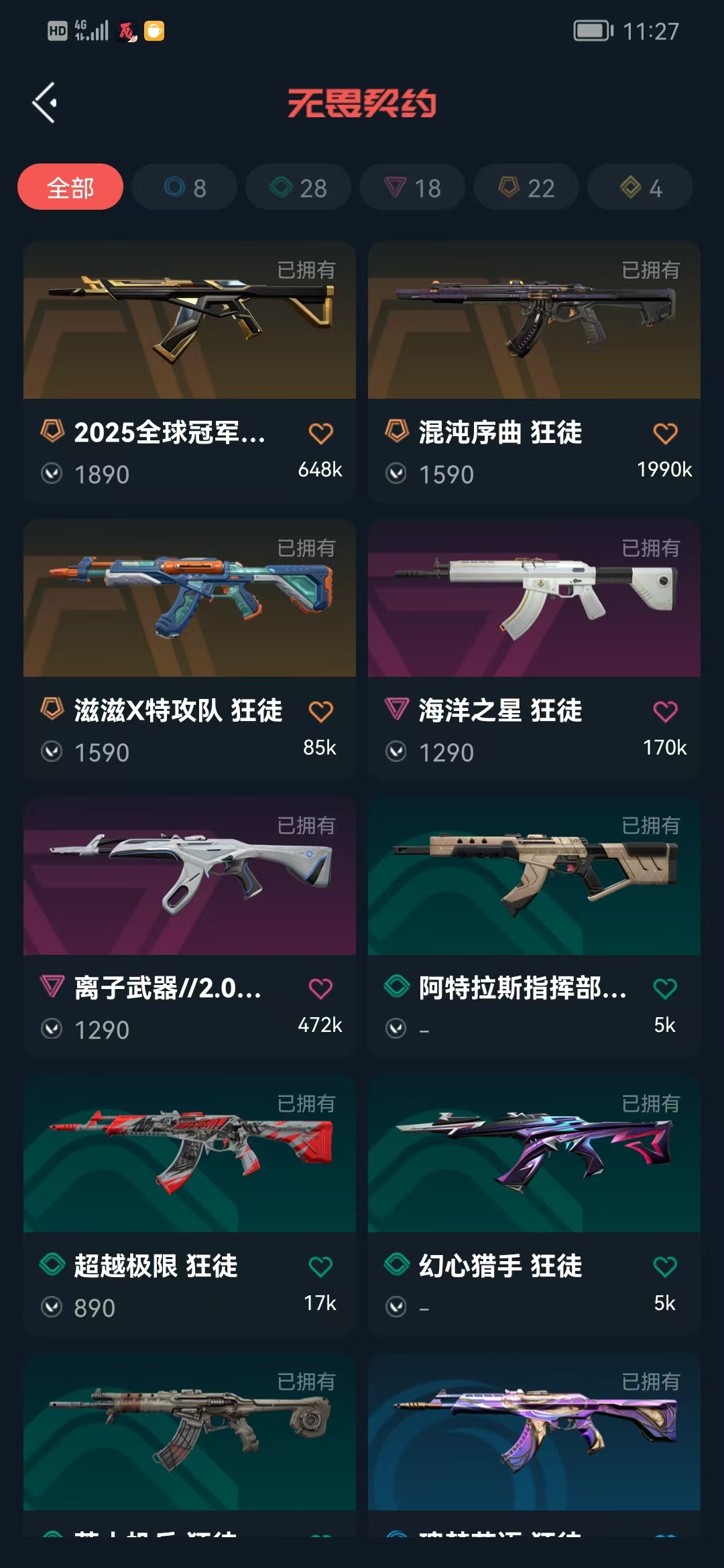Like the 幻心猎手 狂徒 skin
This screenshot has height=1568, width=724.
[x=665, y=1266]
